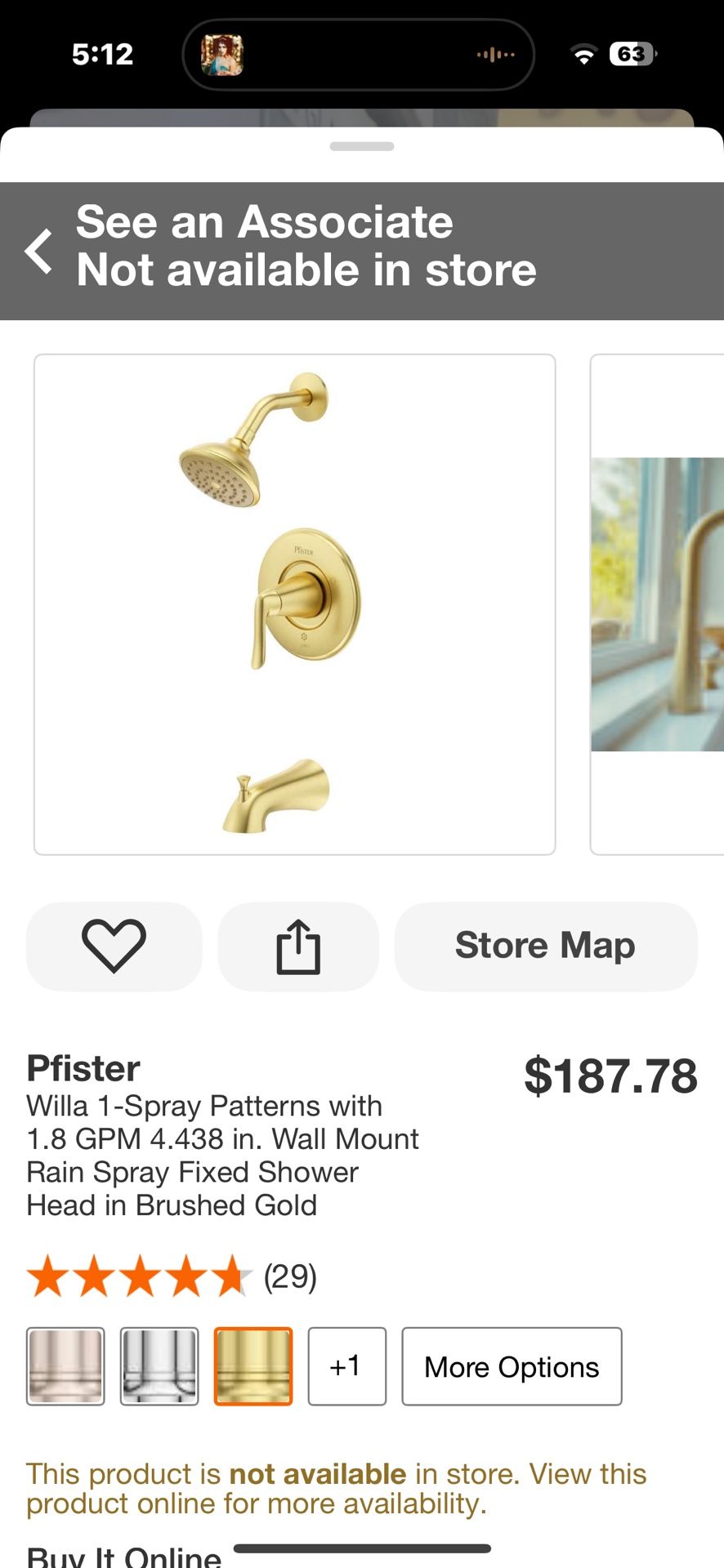
Task: Tap the Wi-Fi icon in status bar
Action: pos(583,55)
